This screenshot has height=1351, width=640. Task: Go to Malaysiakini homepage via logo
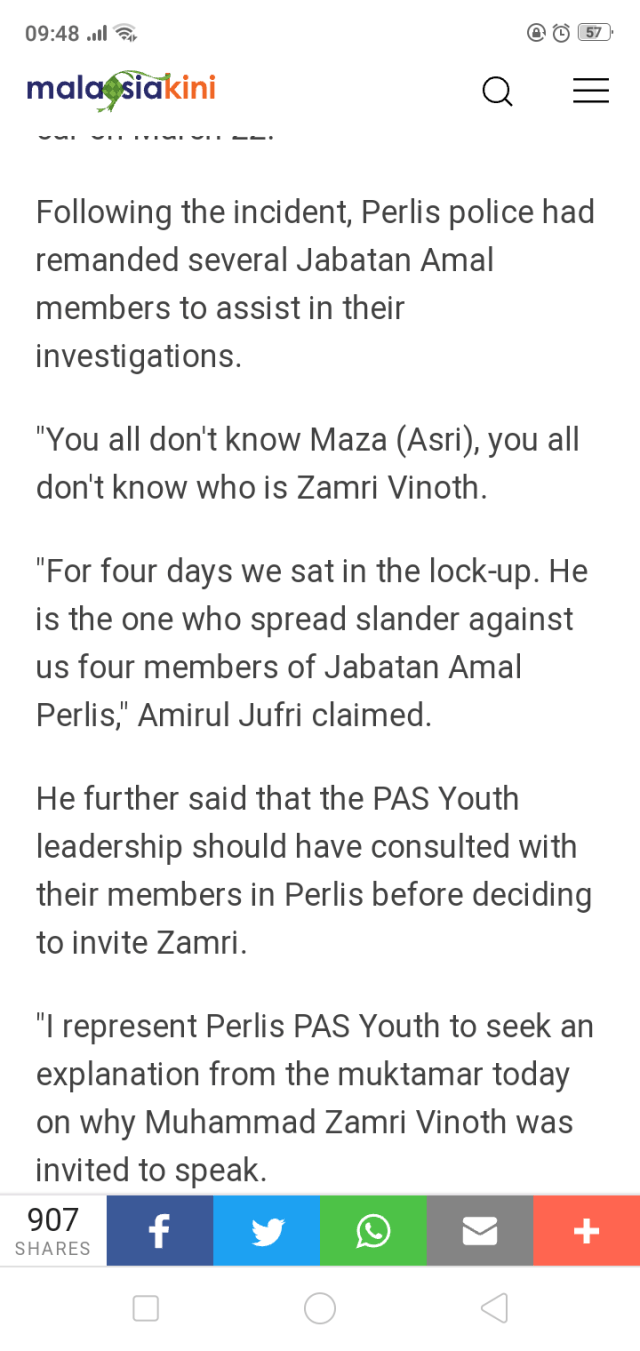pyautogui.click(x=121, y=90)
